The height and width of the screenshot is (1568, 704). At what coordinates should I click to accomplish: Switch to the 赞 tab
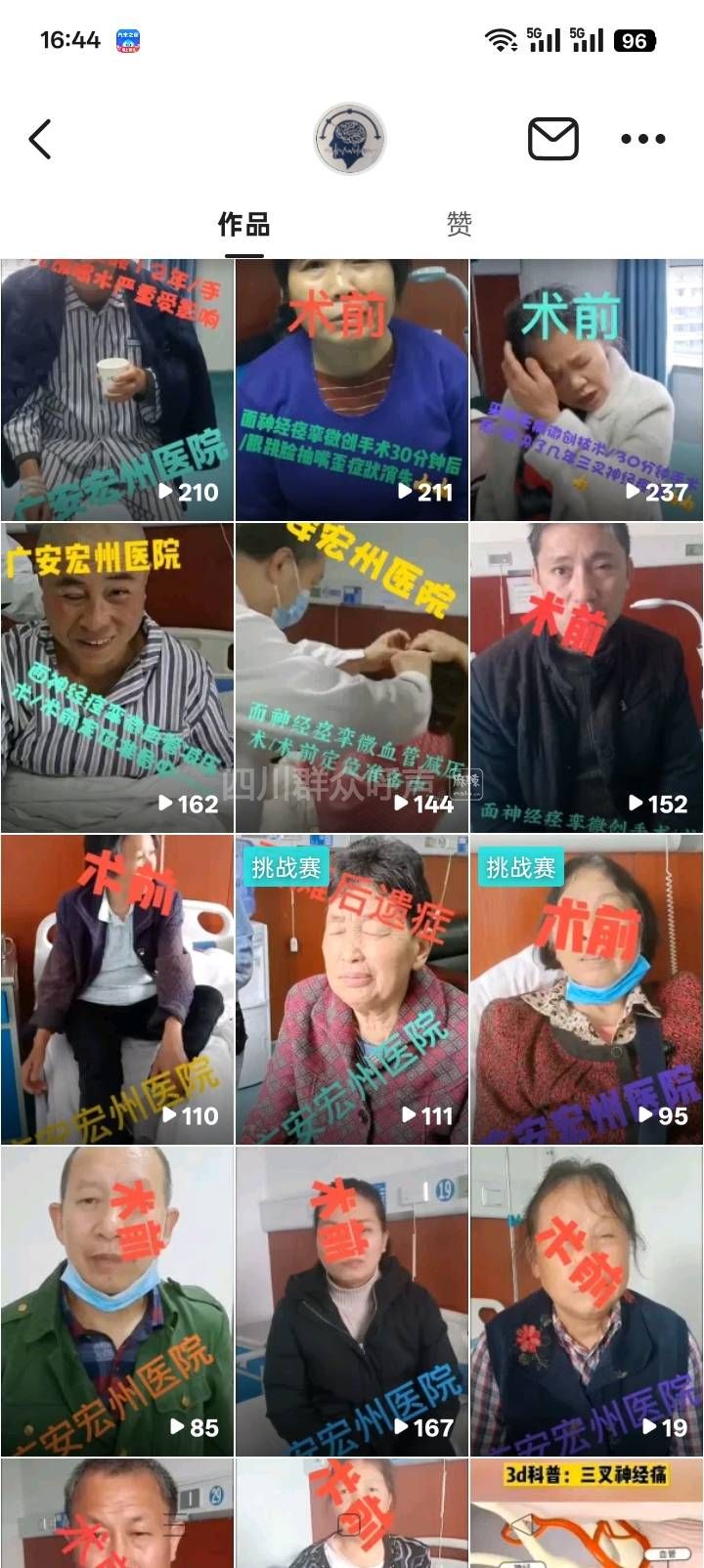pyautogui.click(x=460, y=225)
